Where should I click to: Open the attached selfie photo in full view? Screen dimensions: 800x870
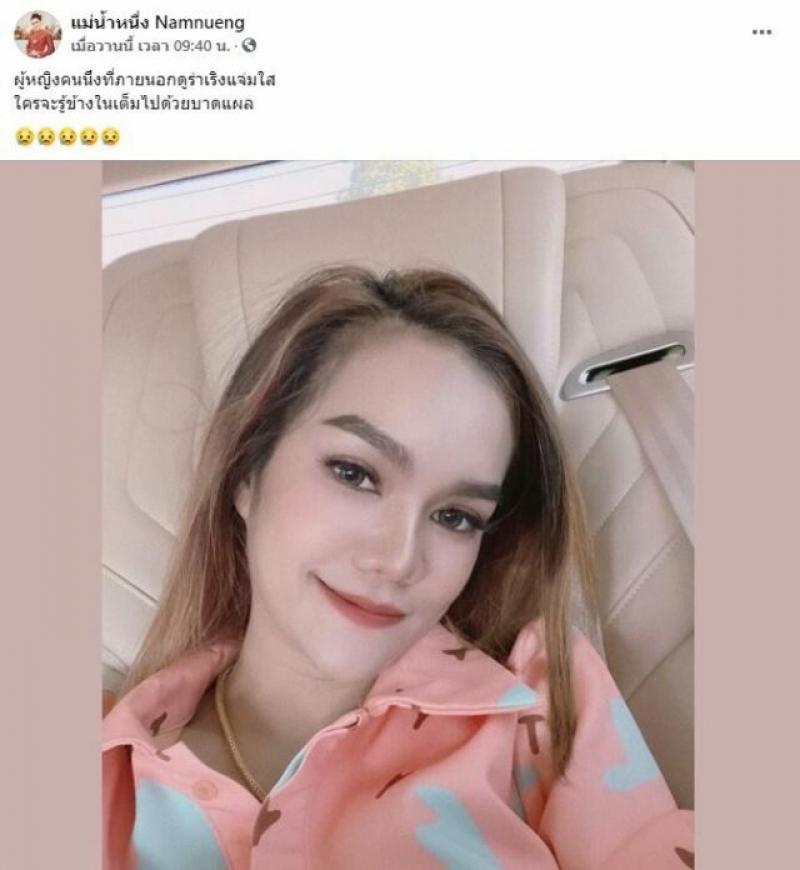click(398, 515)
